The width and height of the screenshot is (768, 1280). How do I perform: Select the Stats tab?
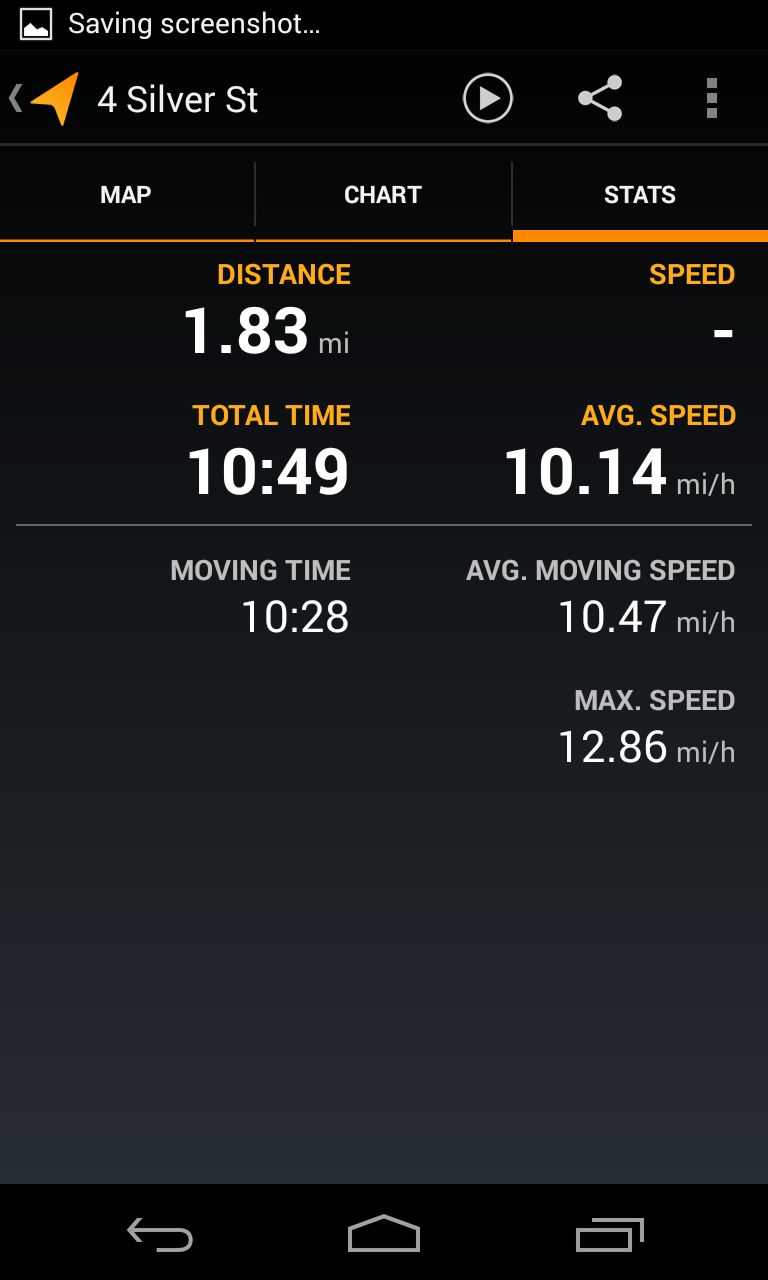point(640,195)
